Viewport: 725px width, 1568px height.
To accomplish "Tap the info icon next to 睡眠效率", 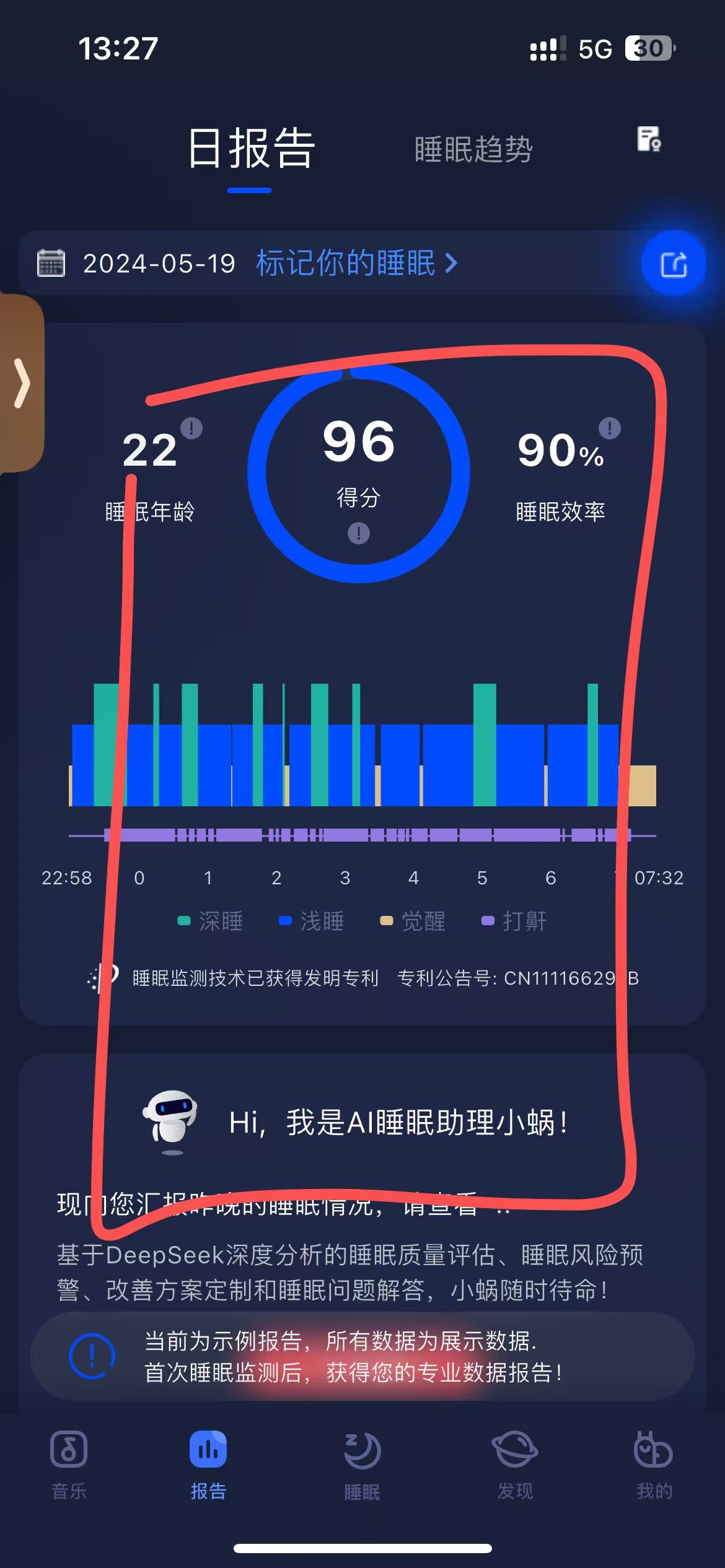I will coord(610,428).
